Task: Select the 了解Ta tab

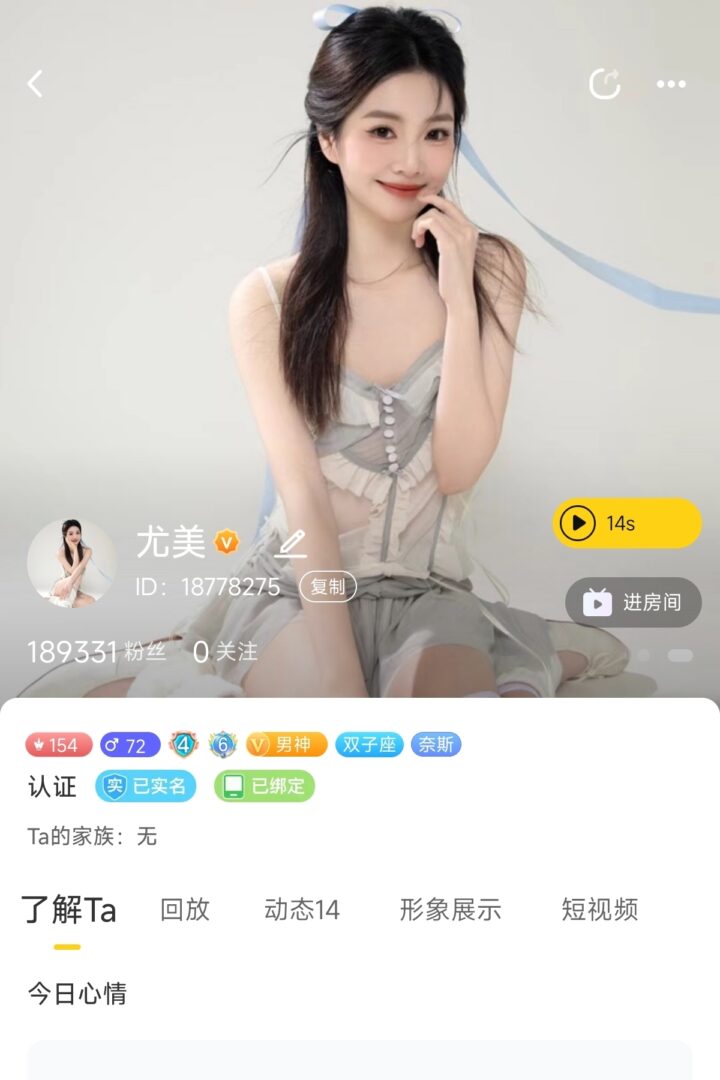Action: [x=69, y=910]
